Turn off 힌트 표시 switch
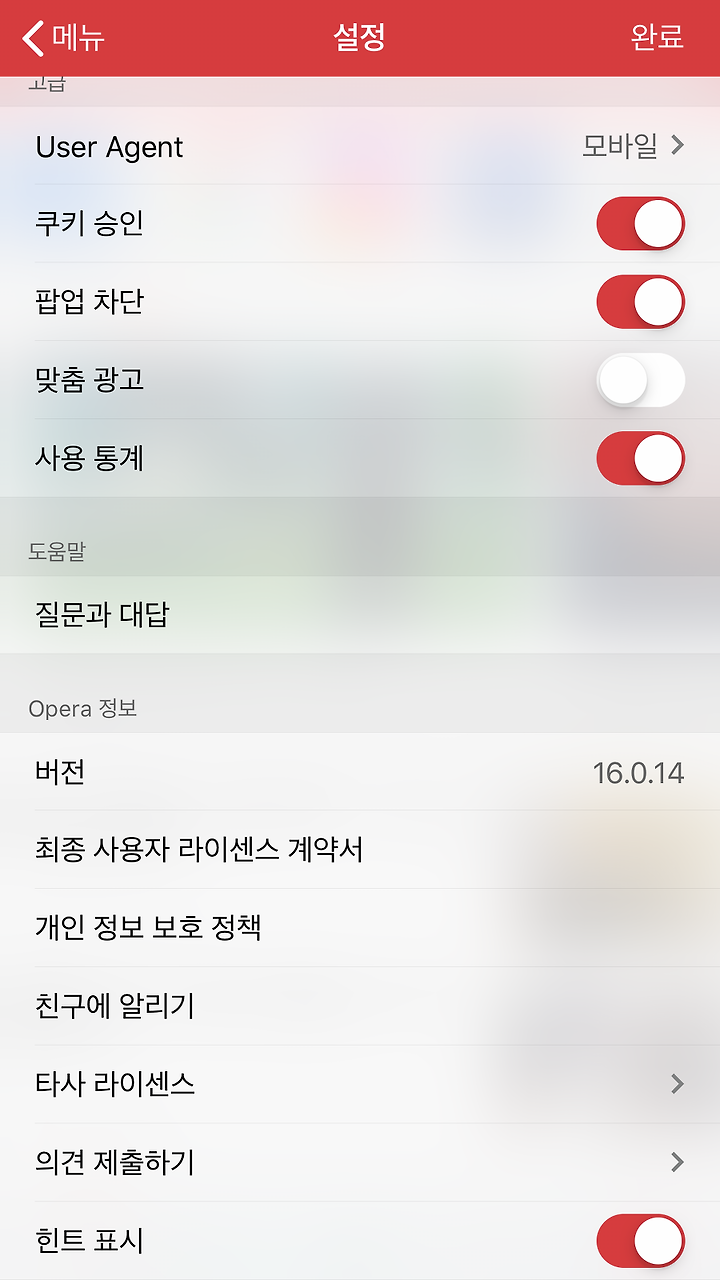 (x=641, y=1241)
